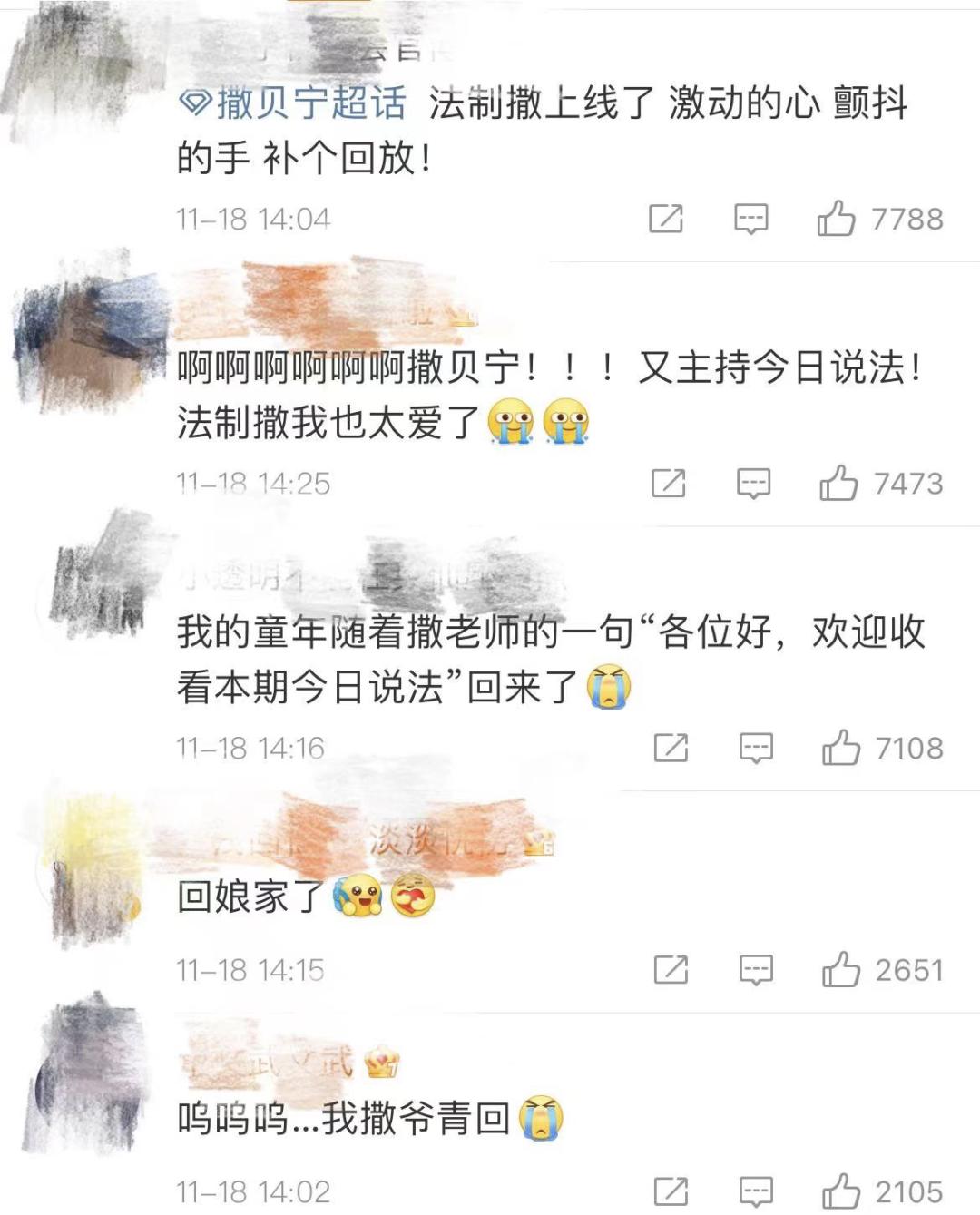980x1215 pixels.
Task: Like the 回娘家了 comment
Action: [841, 970]
